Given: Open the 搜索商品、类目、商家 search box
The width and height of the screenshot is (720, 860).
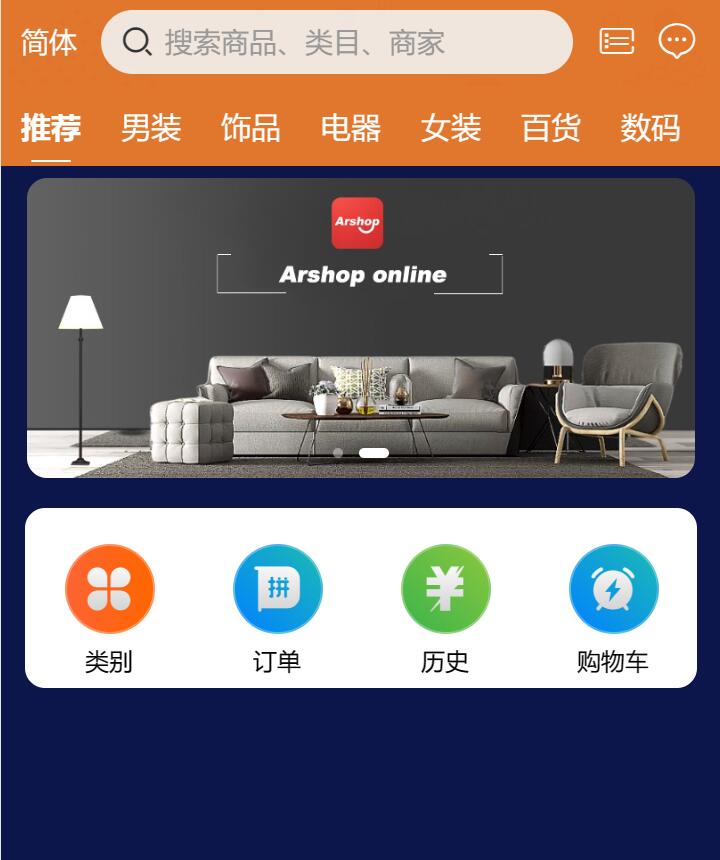Looking at the screenshot, I should [x=336, y=42].
